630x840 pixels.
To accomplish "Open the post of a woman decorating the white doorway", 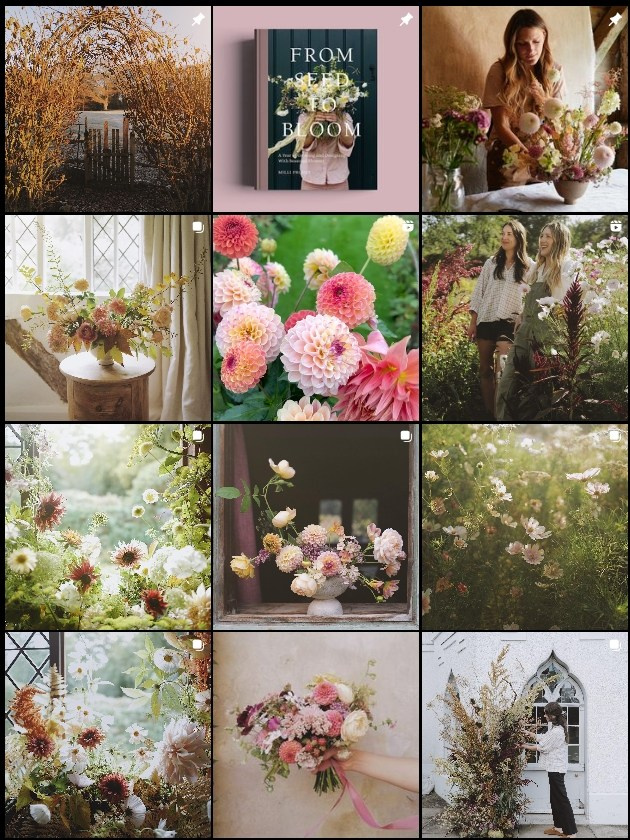I will coord(524,734).
